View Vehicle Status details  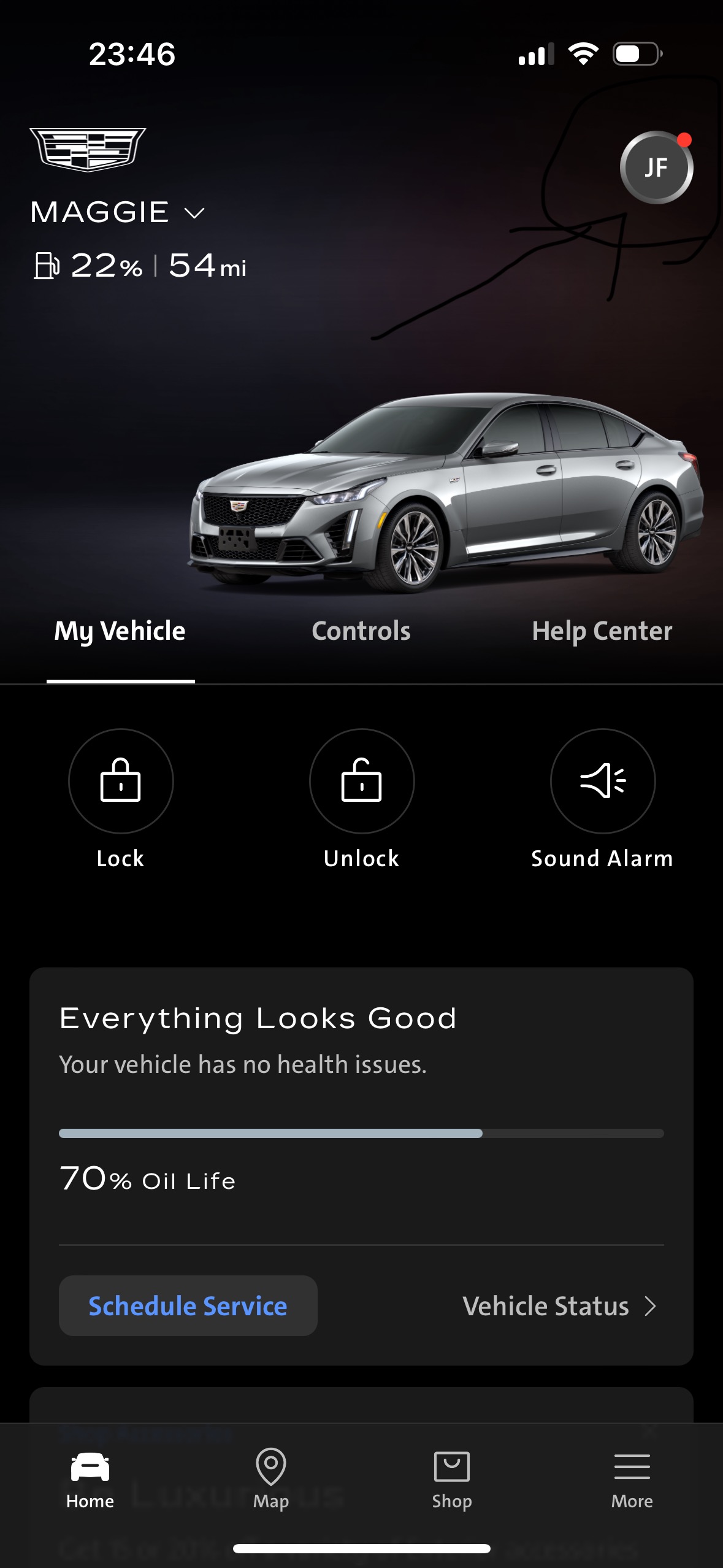[x=559, y=1306]
